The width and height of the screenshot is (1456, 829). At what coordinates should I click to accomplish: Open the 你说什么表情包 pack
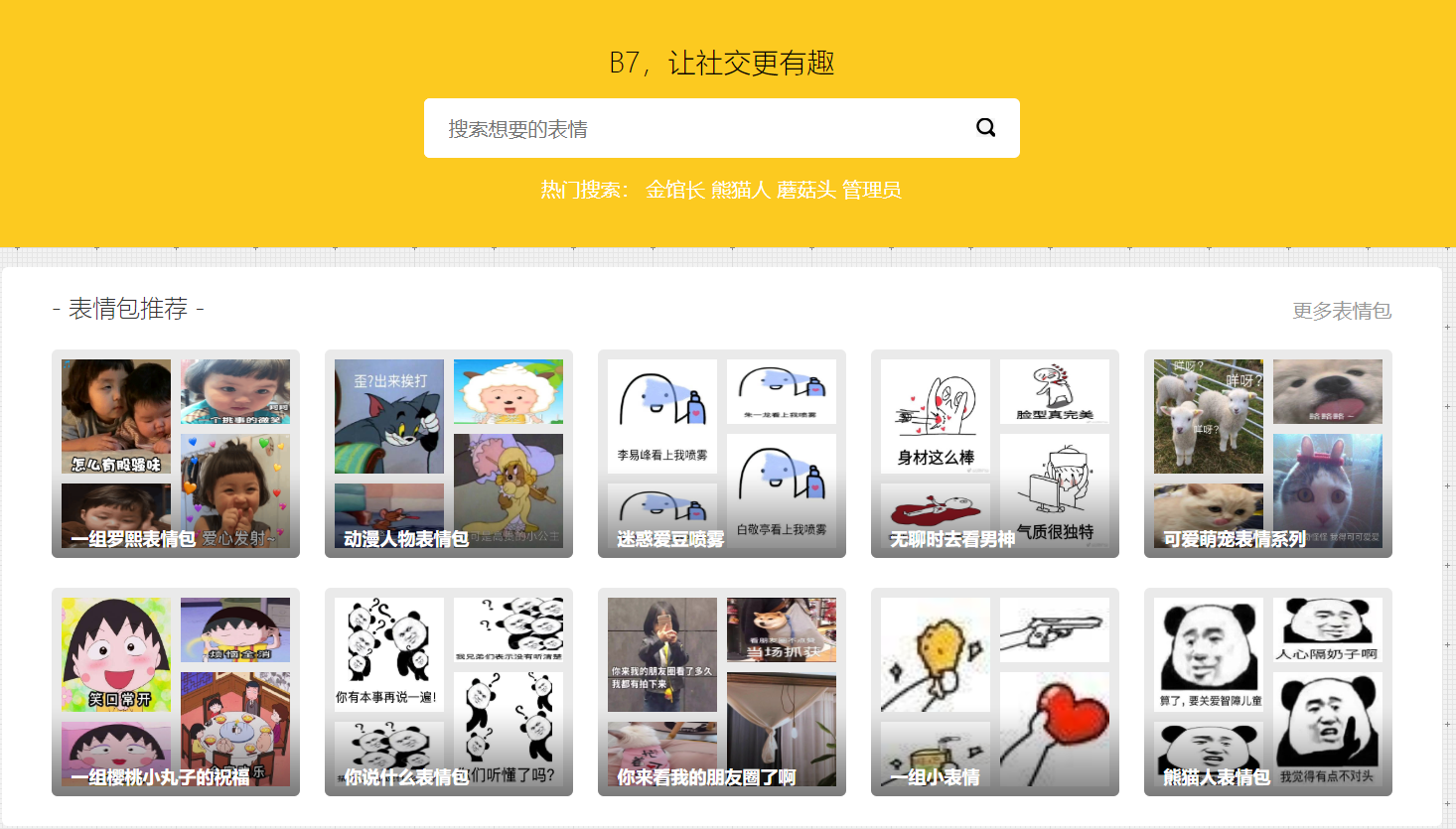[x=449, y=692]
